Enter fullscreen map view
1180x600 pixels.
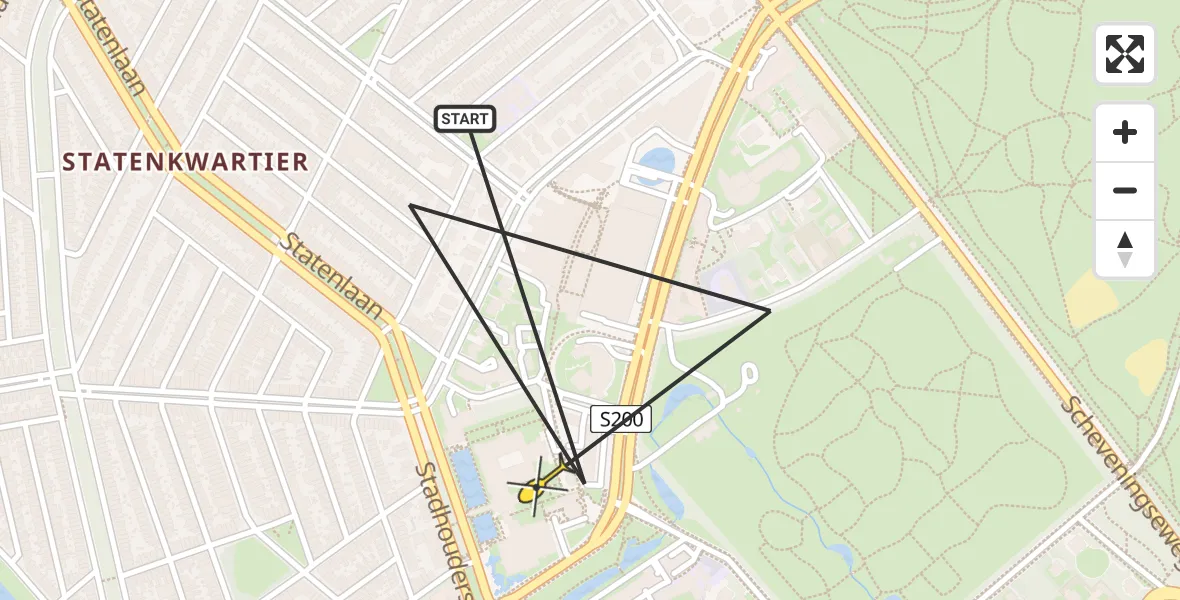click(1125, 54)
